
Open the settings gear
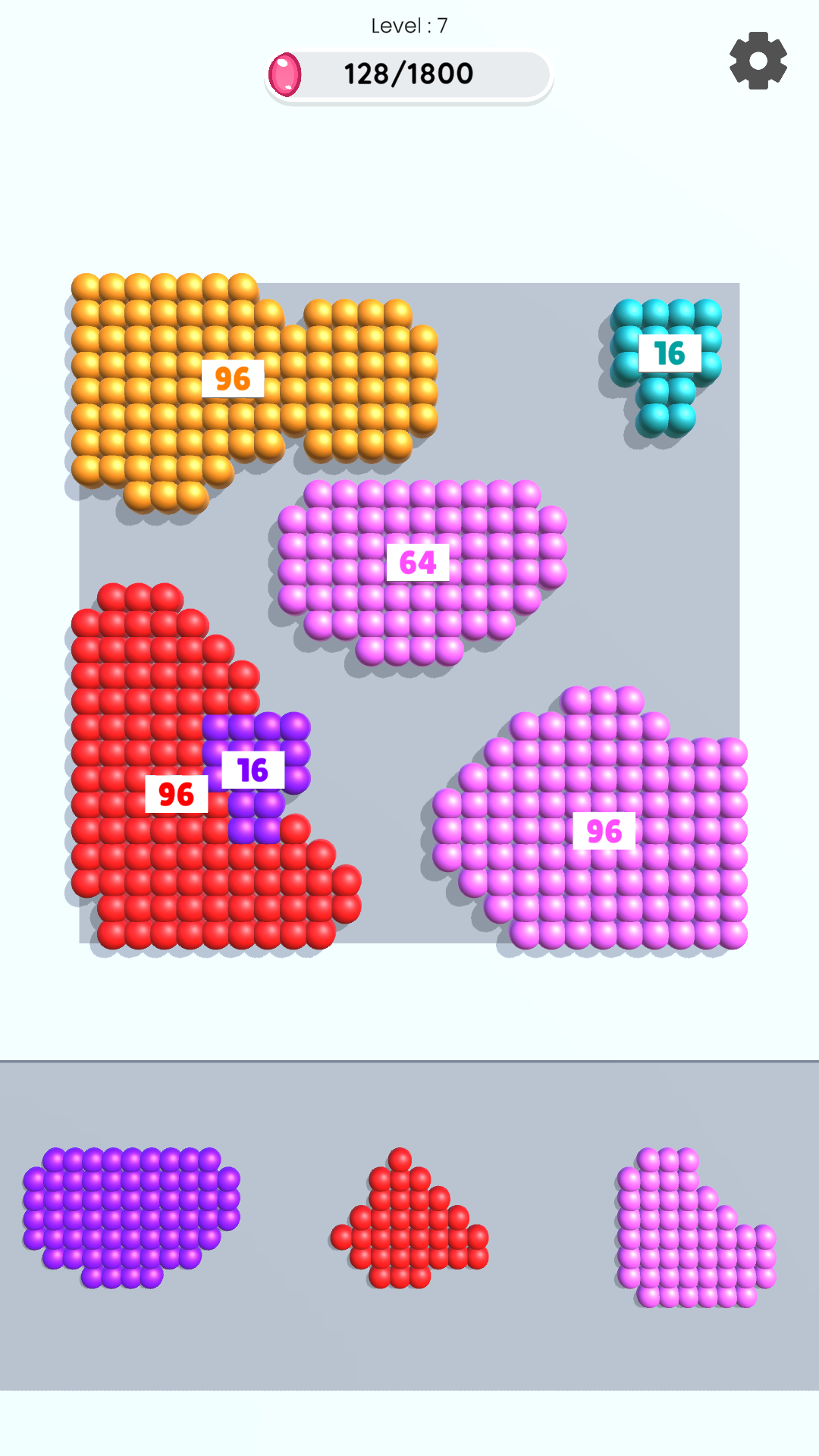(x=758, y=61)
